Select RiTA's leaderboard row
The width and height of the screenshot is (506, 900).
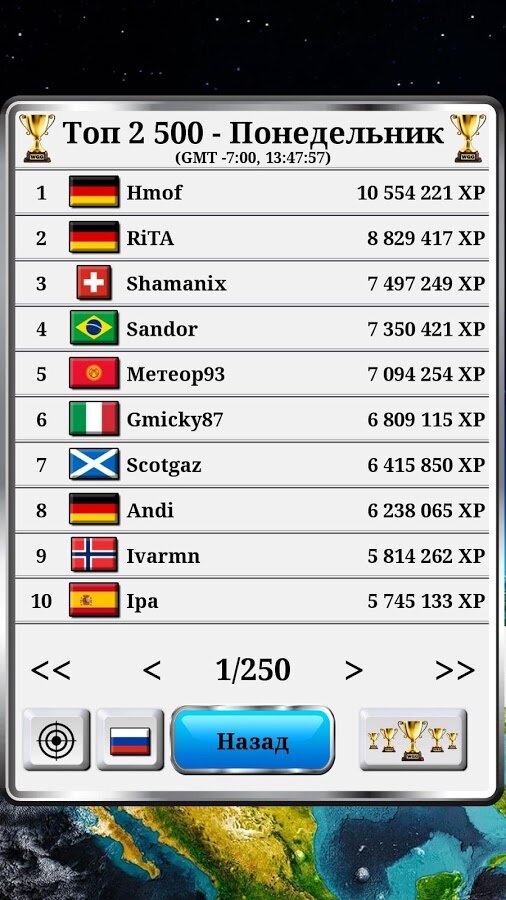point(252,238)
